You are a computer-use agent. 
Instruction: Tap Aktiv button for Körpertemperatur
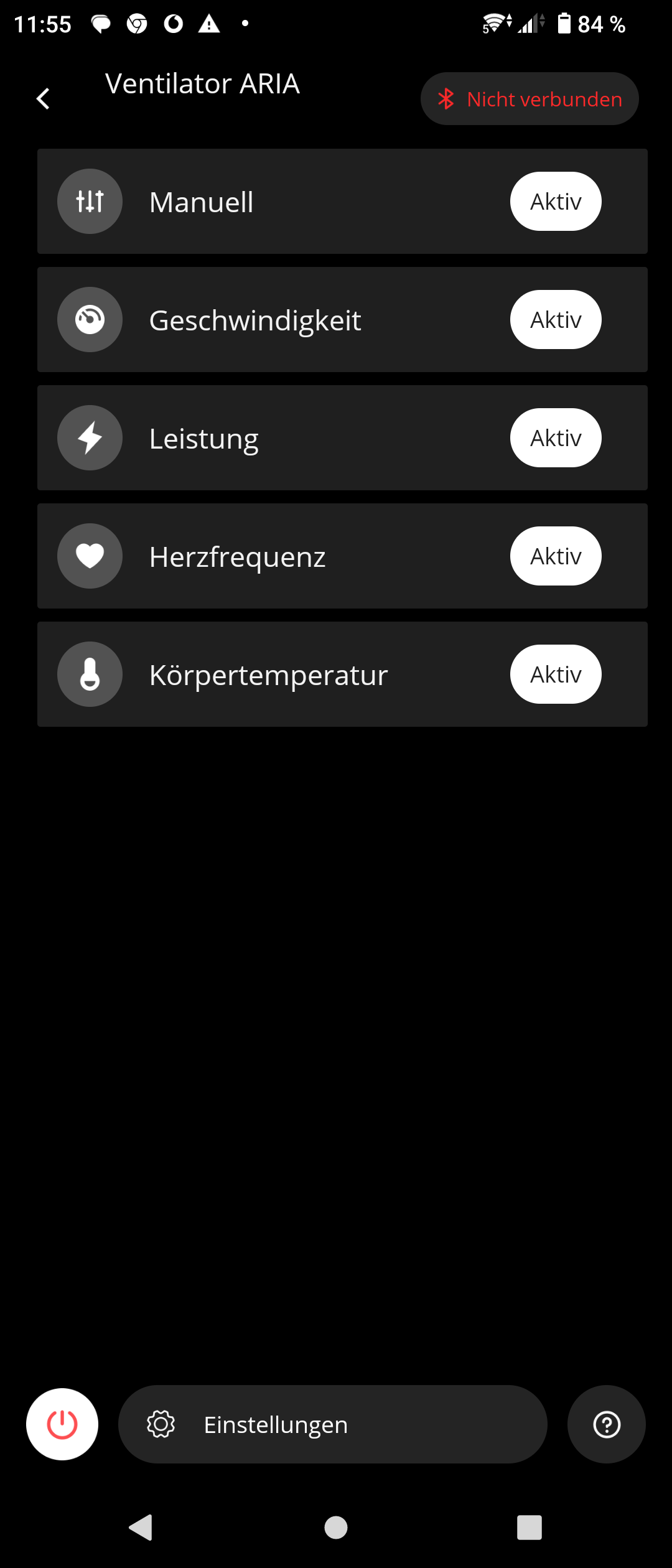556,674
